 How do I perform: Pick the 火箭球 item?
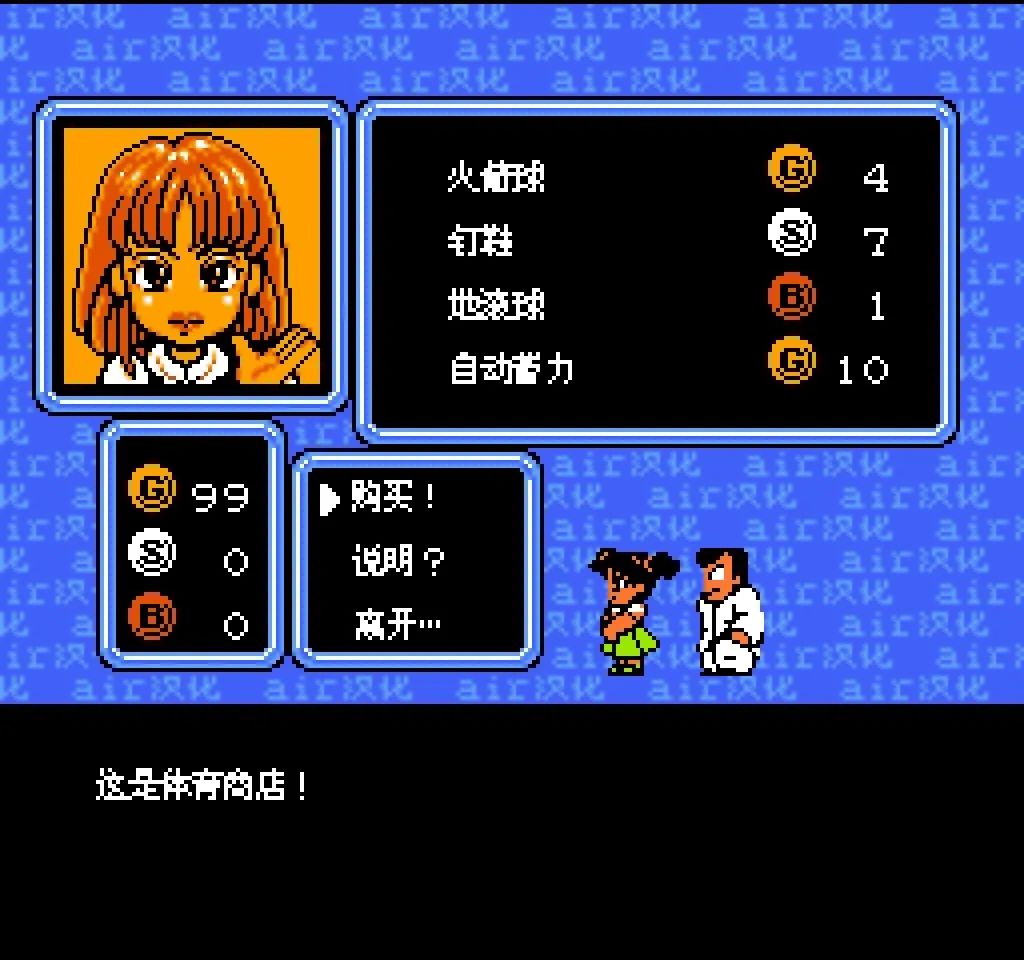[496, 178]
